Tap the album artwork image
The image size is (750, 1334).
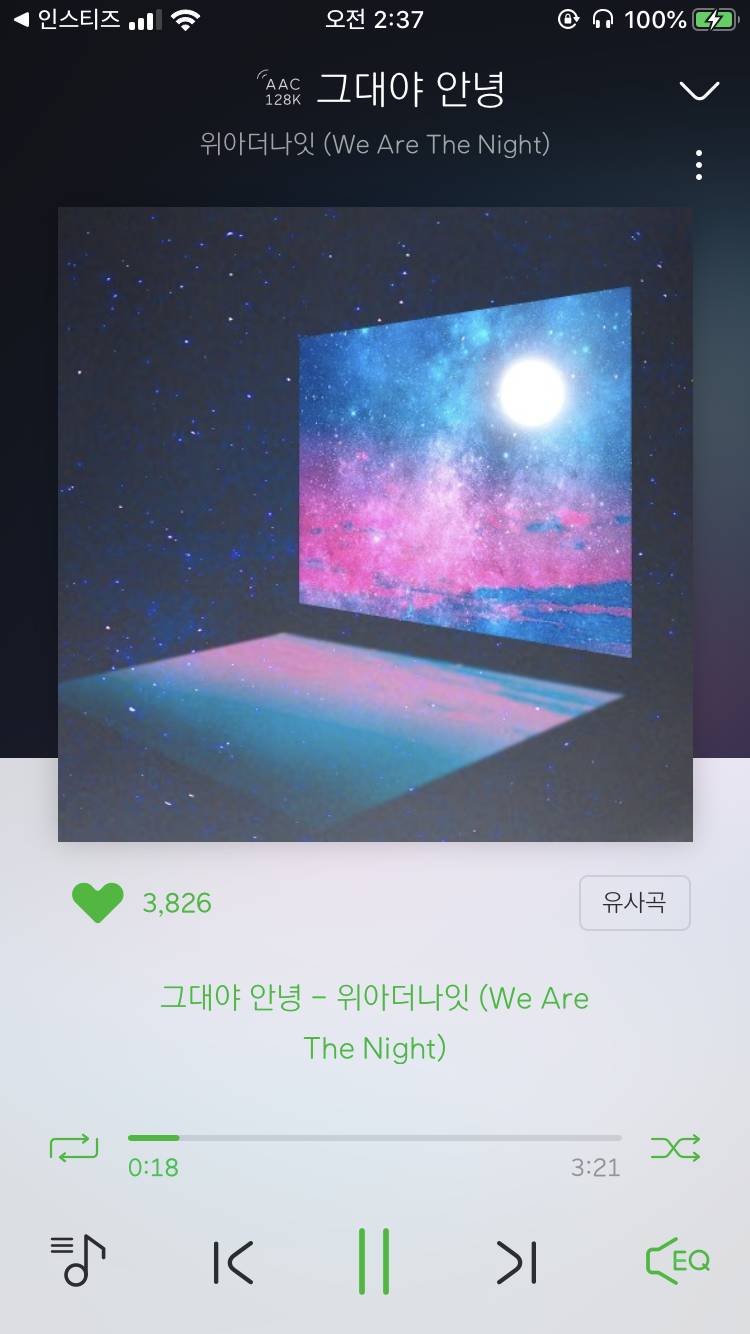point(375,522)
